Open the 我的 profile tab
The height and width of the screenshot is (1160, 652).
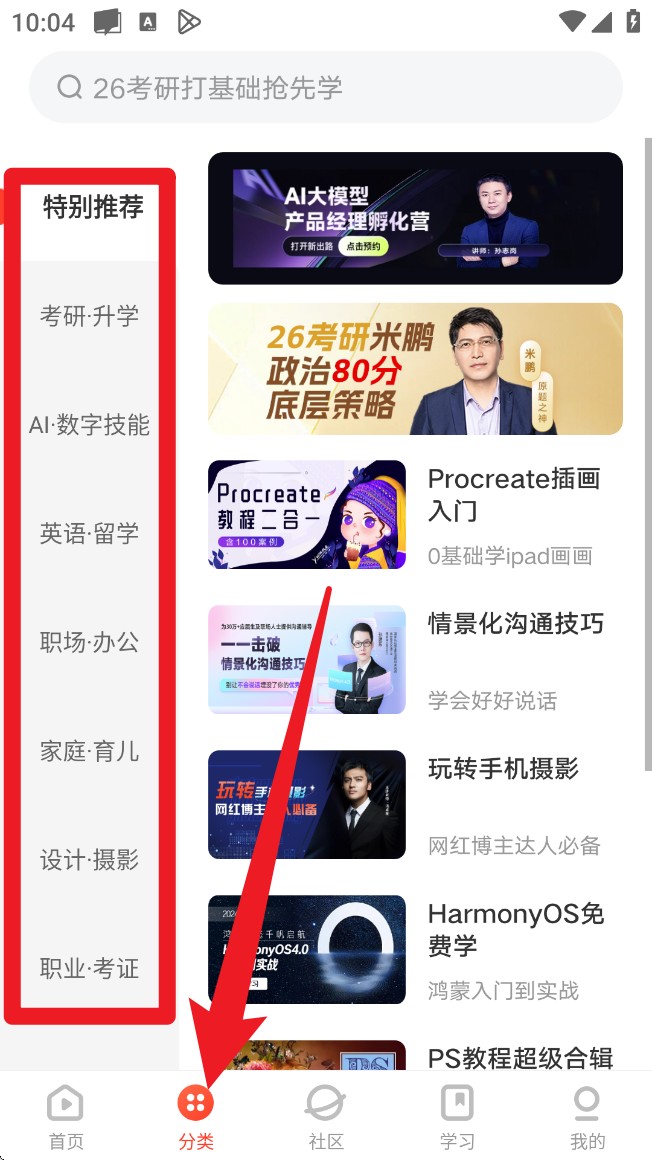pyautogui.click(x=587, y=1117)
